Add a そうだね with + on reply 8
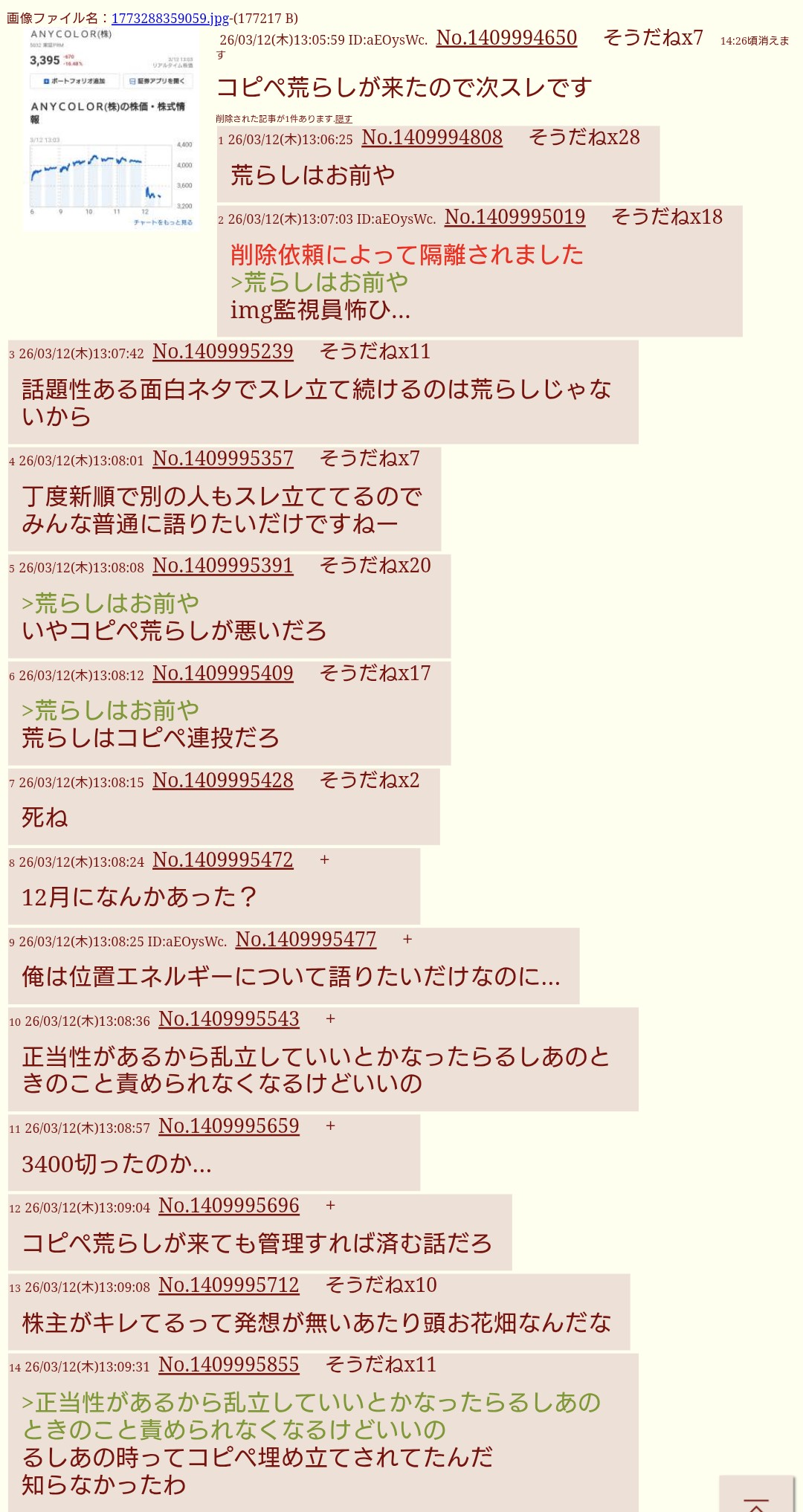Image resolution: width=803 pixels, height=1512 pixels. click(325, 860)
